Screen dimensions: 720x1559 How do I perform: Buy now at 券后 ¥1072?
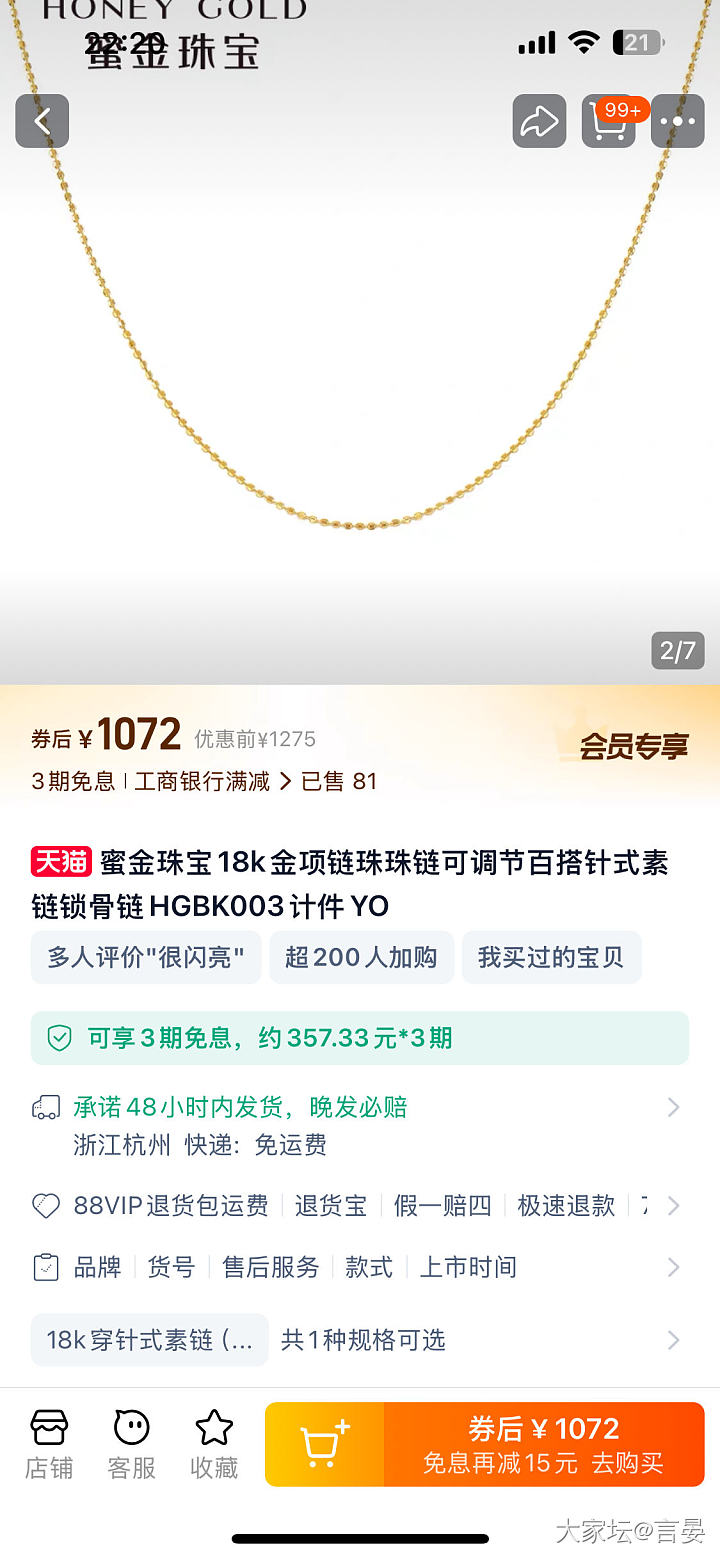543,1444
